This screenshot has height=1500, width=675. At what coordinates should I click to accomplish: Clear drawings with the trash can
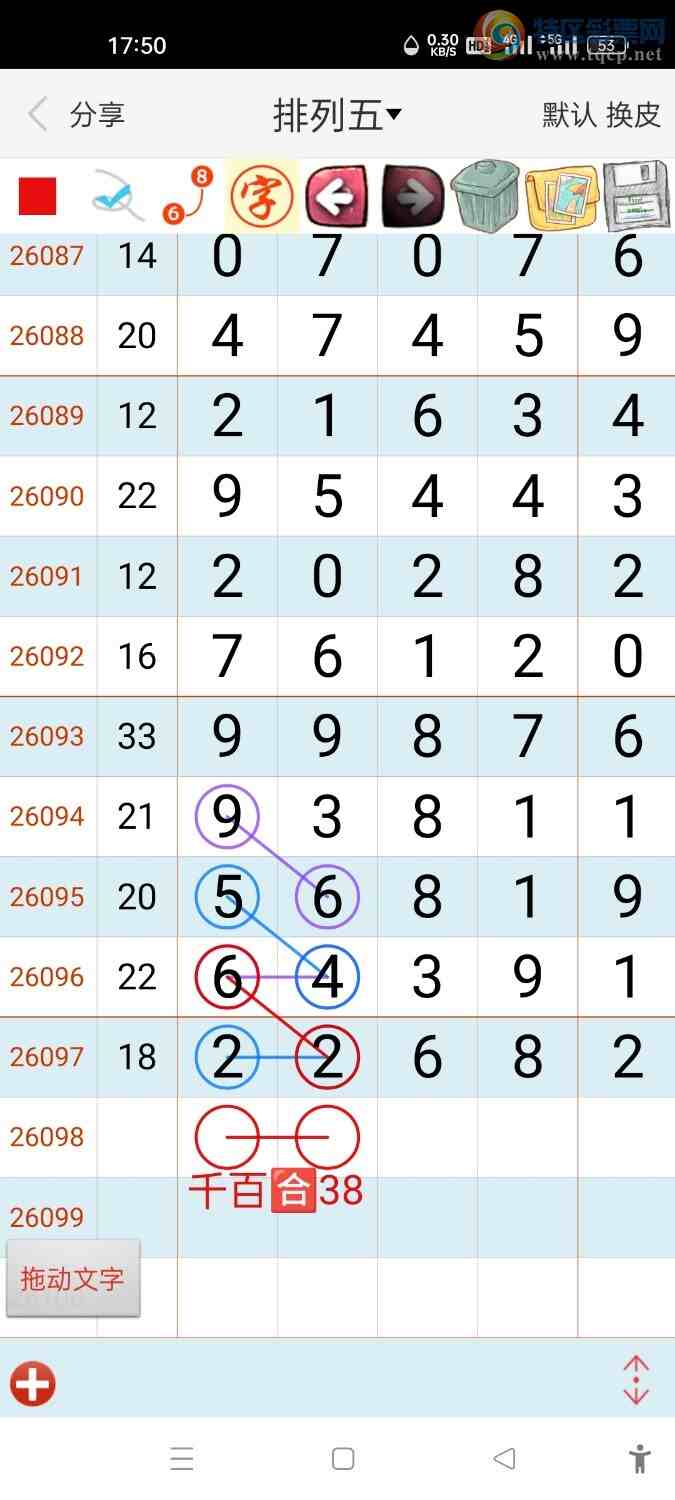pos(485,196)
